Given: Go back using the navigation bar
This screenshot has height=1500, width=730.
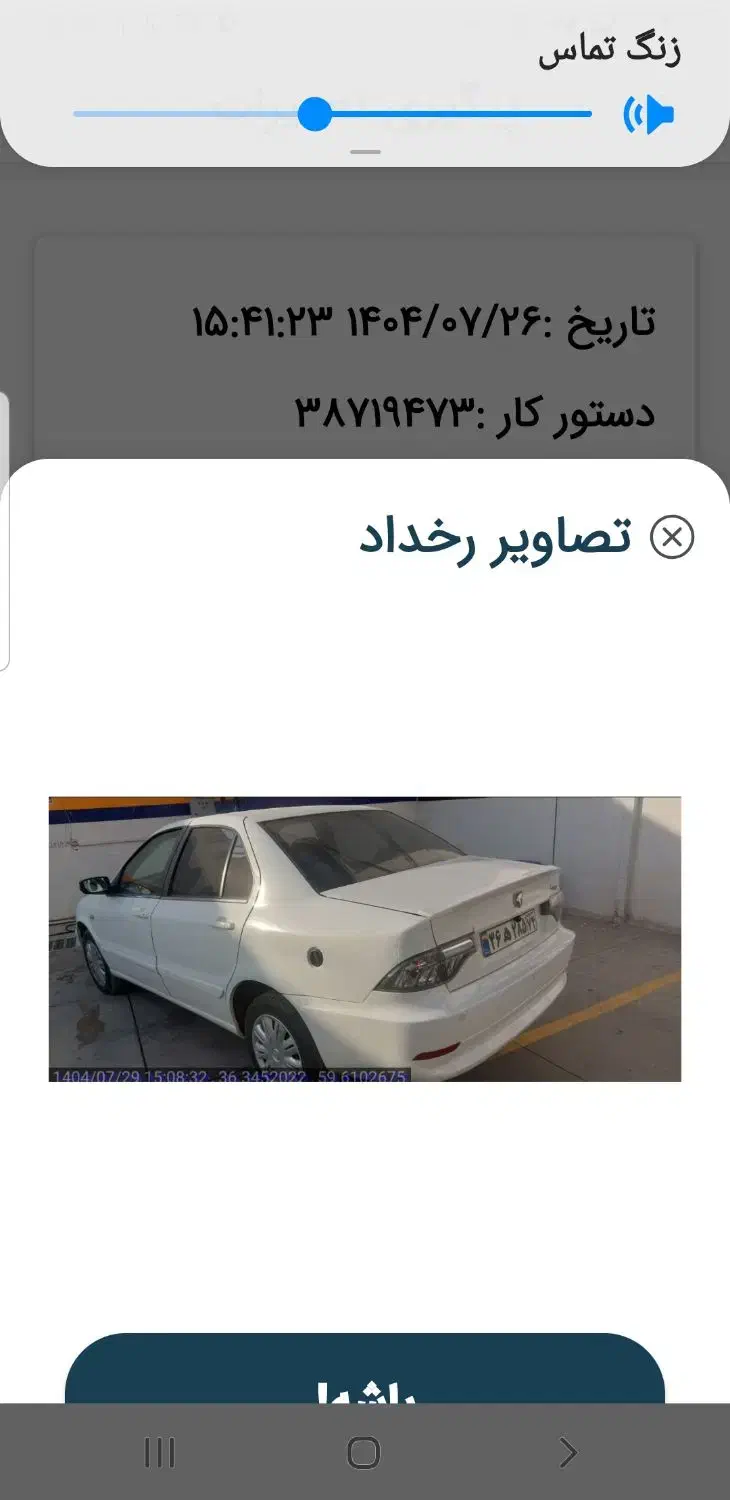Looking at the screenshot, I should click(568, 1452).
